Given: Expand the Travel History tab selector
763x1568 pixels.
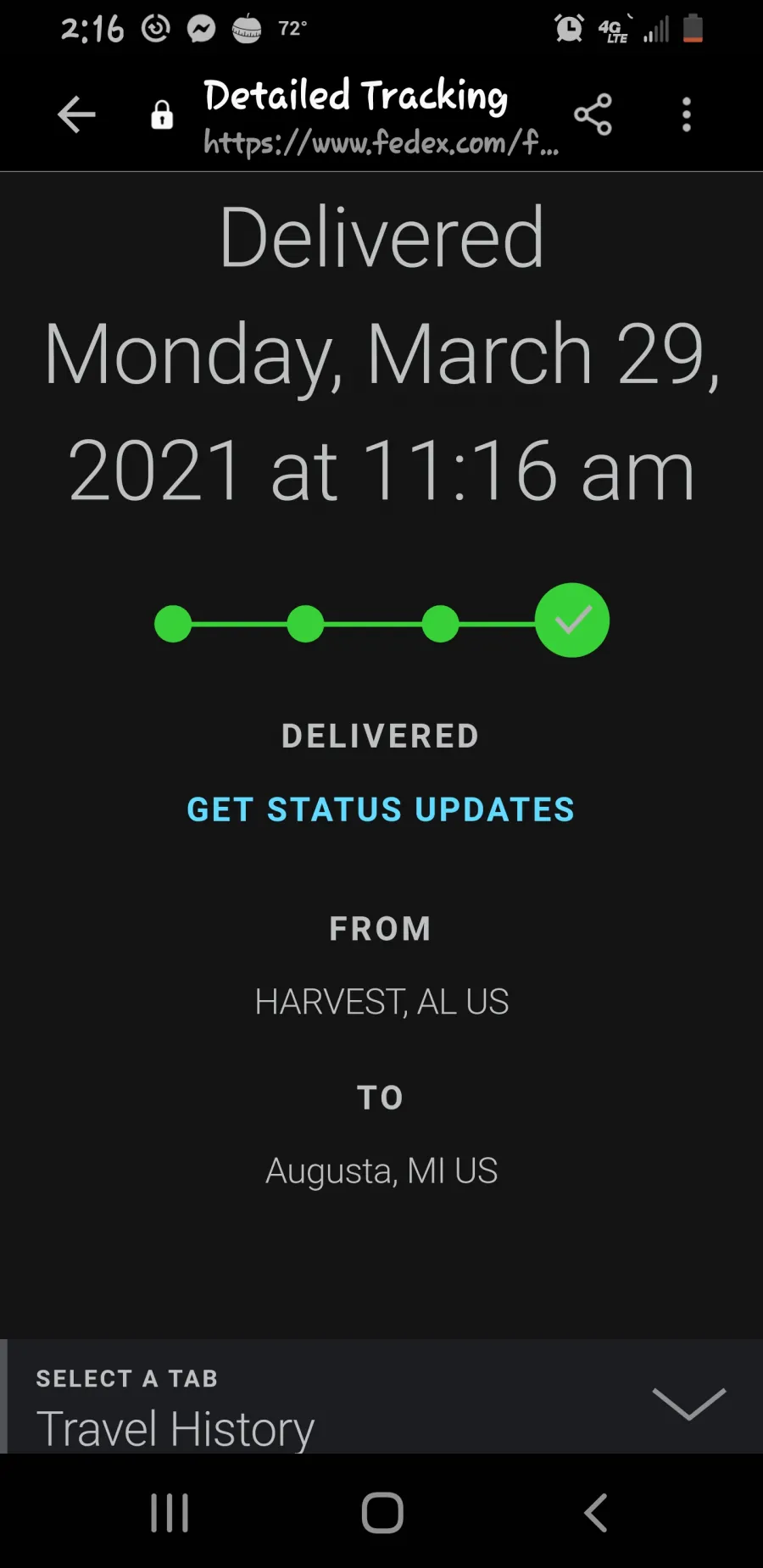Looking at the screenshot, I should pos(381,1397).
